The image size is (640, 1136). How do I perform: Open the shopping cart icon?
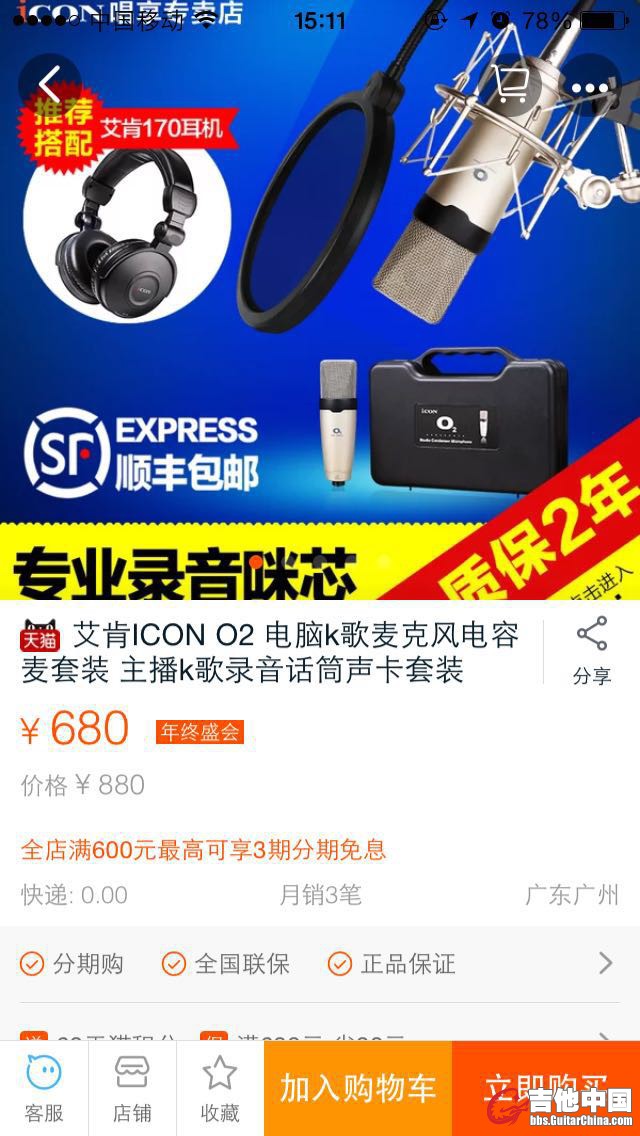tap(511, 87)
